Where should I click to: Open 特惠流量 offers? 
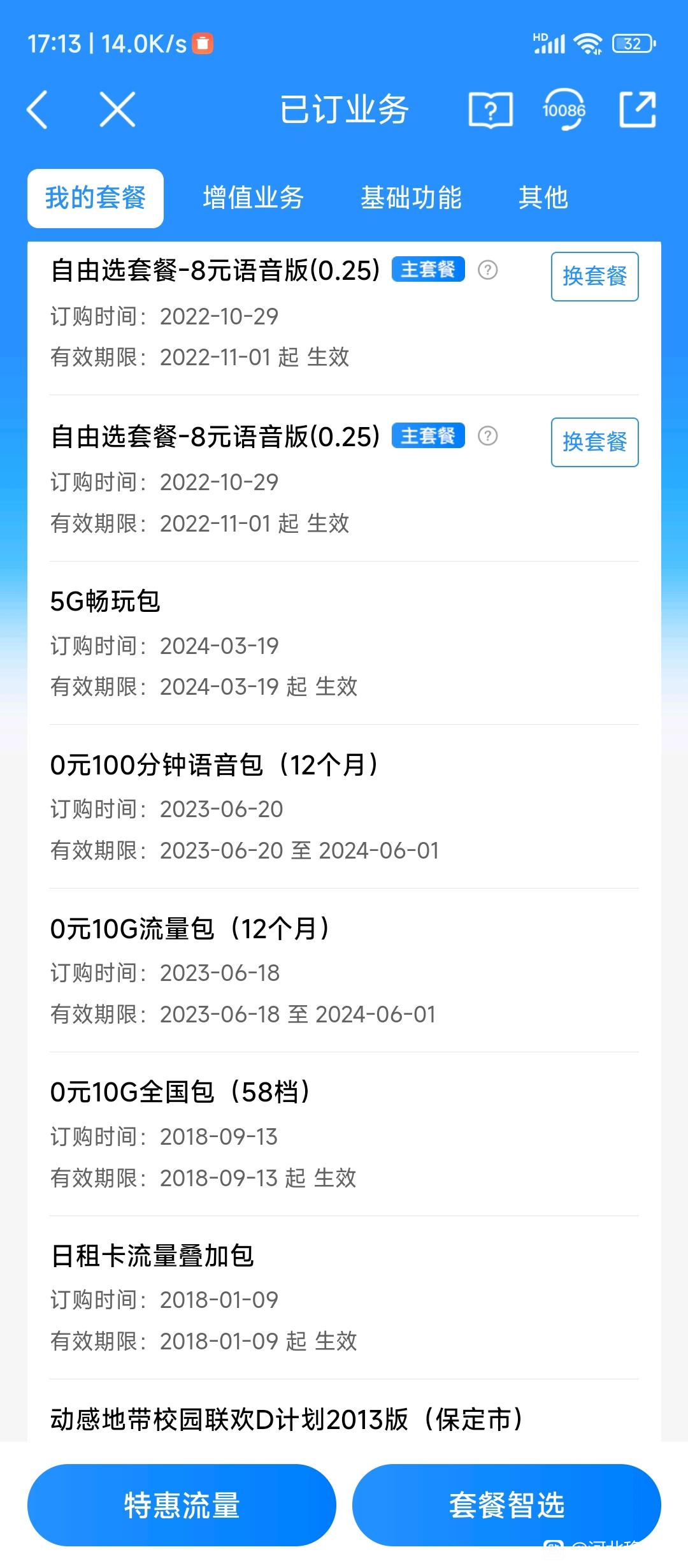(x=182, y=1505)
